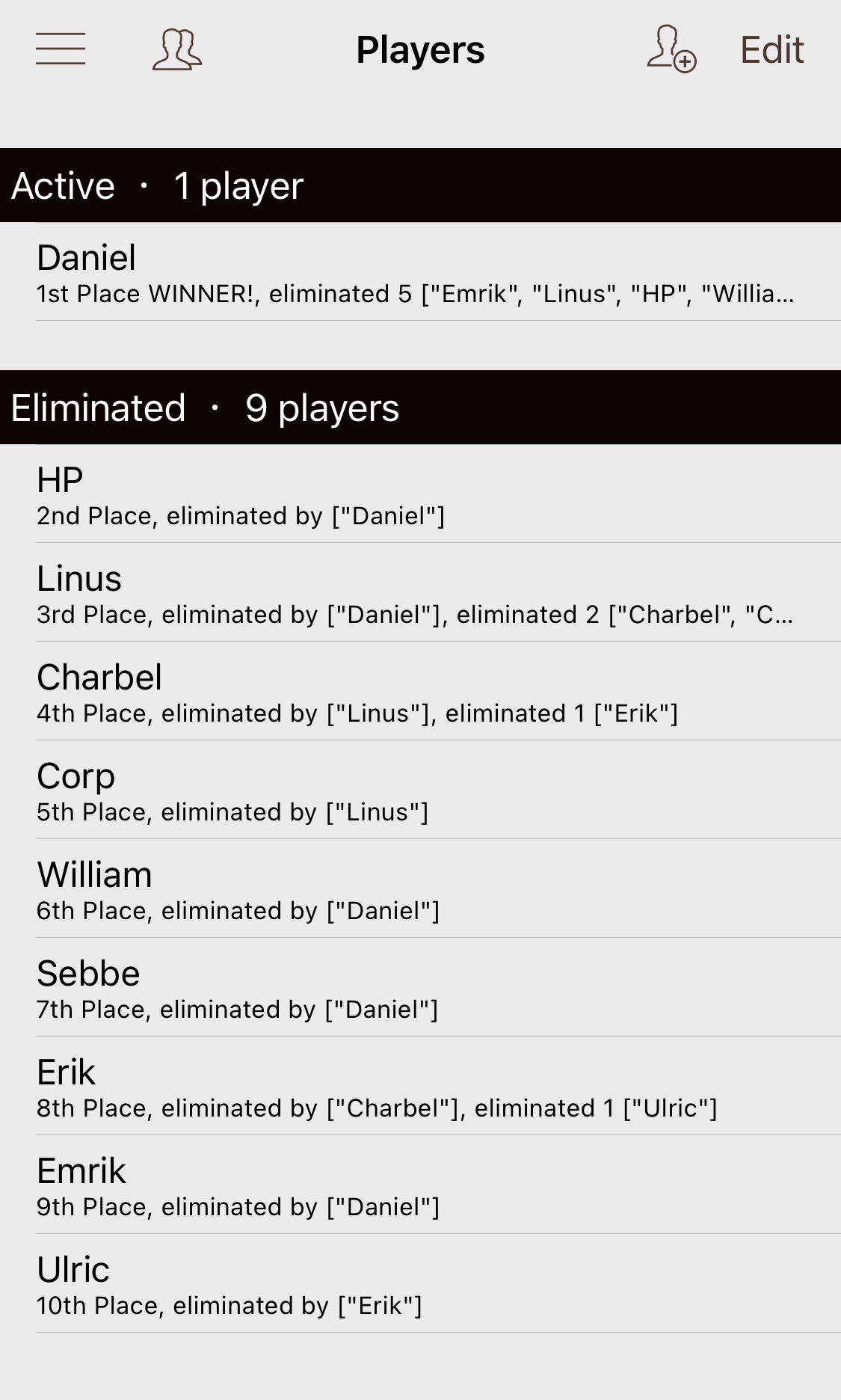The image size is (841, 1400).
Task: View the Emrik player entry
Action: pos(420,1185)
